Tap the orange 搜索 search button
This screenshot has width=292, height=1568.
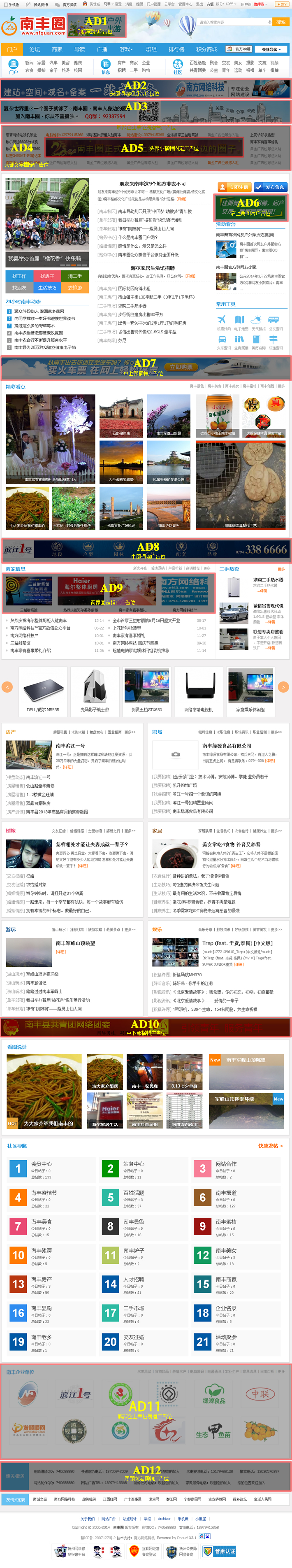point(280,22)
